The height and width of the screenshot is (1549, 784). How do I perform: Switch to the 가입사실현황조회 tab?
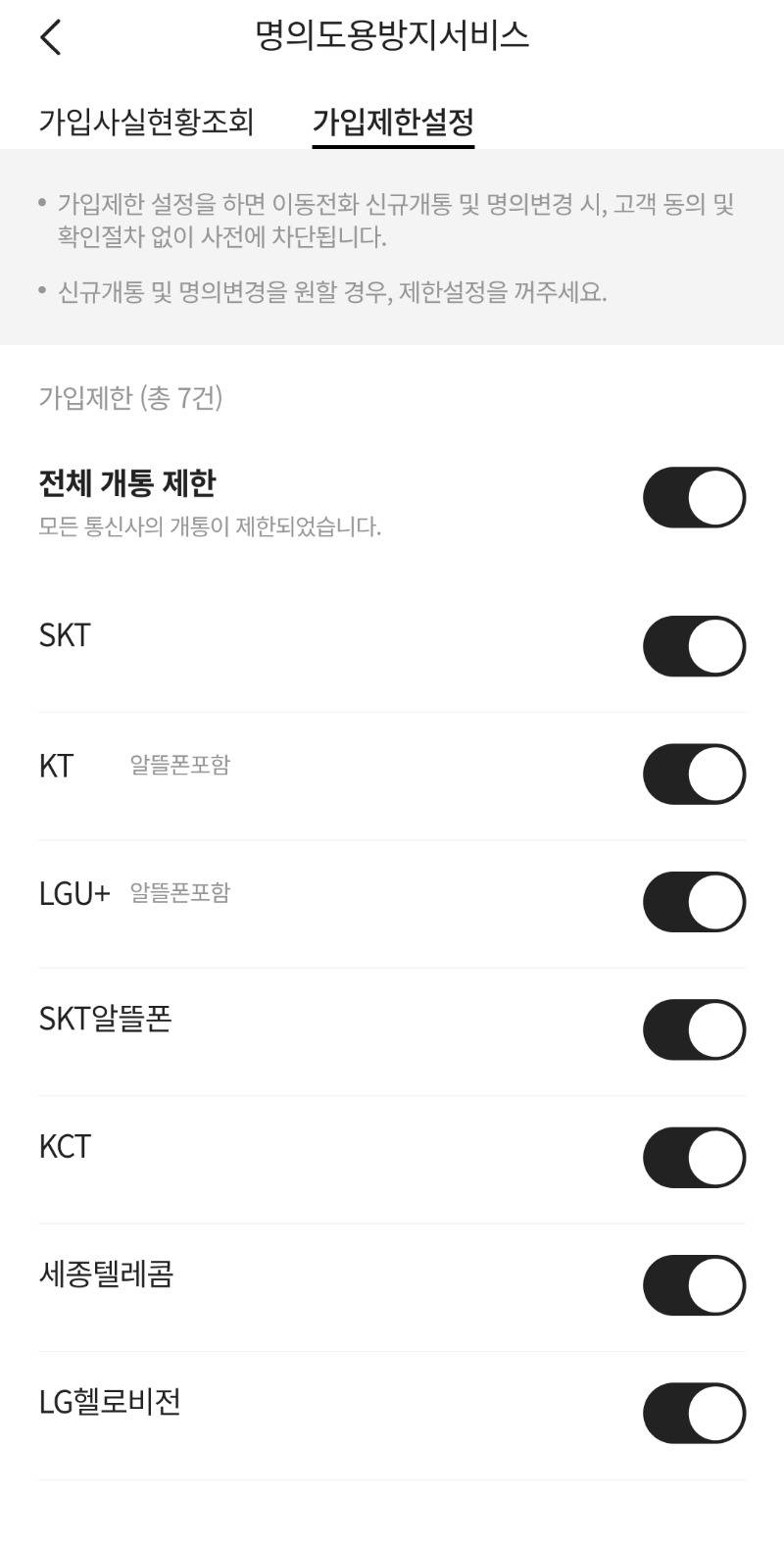(x=147, y=122)
